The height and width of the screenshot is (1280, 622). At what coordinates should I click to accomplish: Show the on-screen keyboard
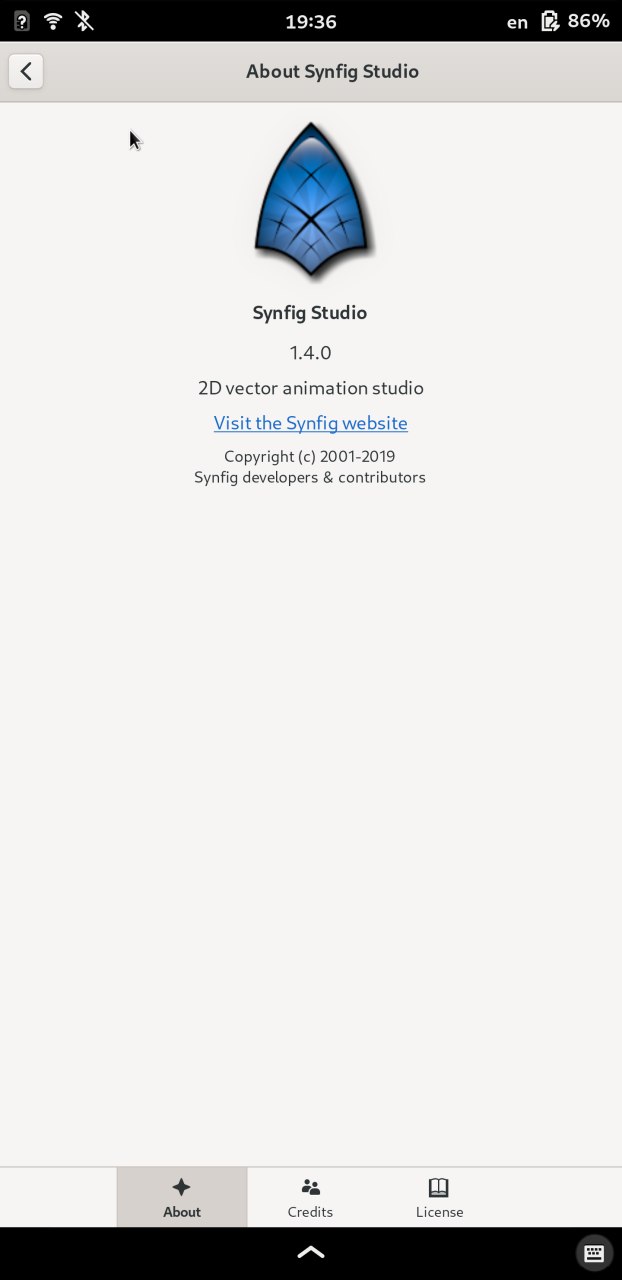click(x=594, y=1252)
